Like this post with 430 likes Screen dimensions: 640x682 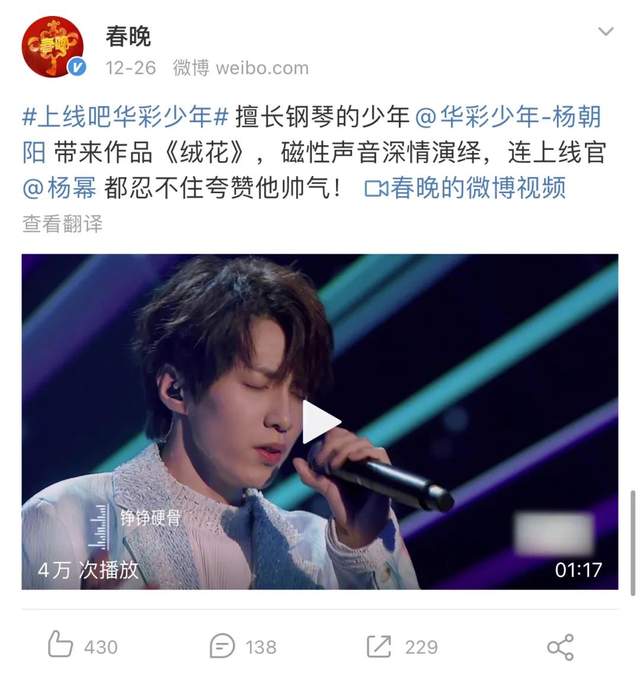[82, 646]
